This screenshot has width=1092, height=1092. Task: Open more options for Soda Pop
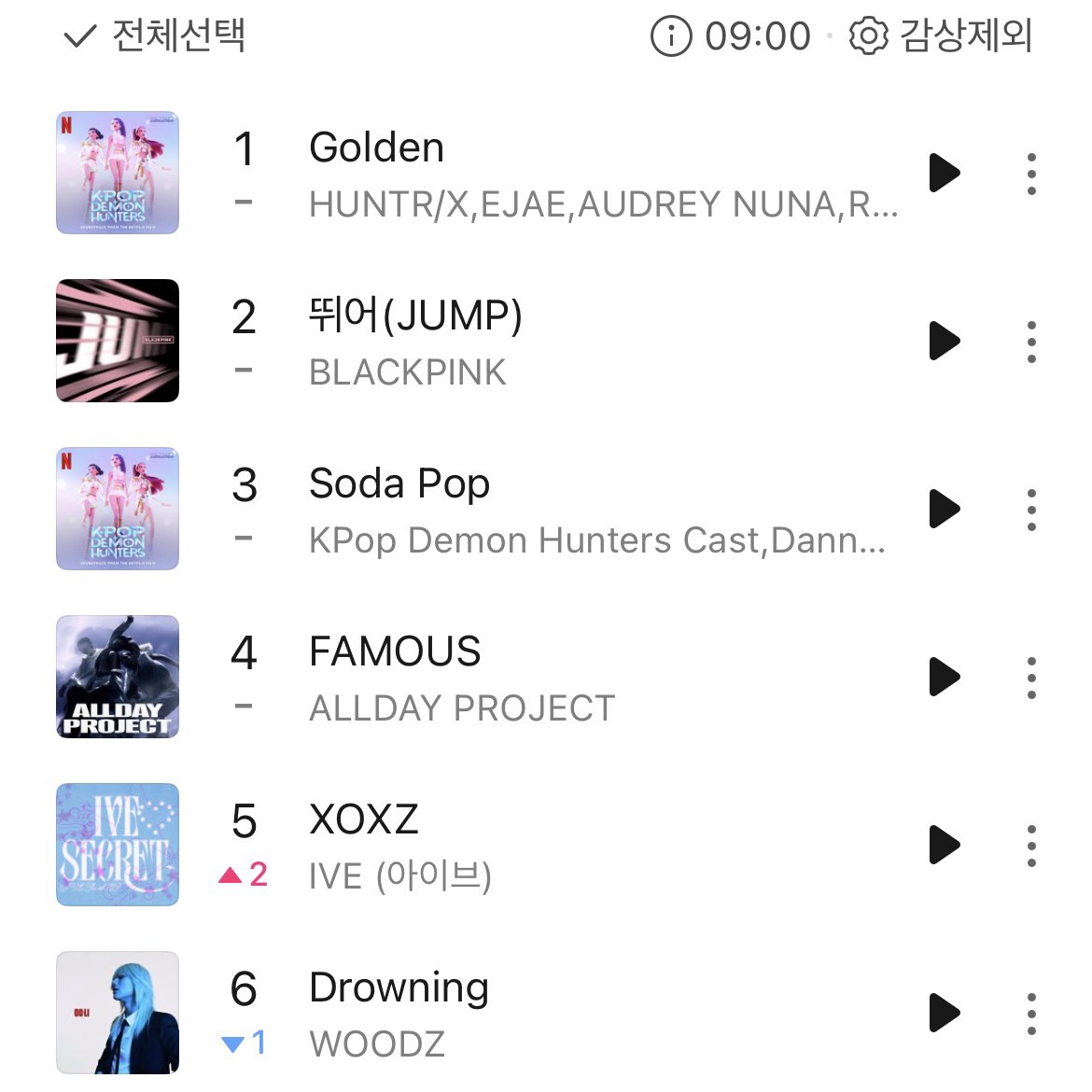1031,510
